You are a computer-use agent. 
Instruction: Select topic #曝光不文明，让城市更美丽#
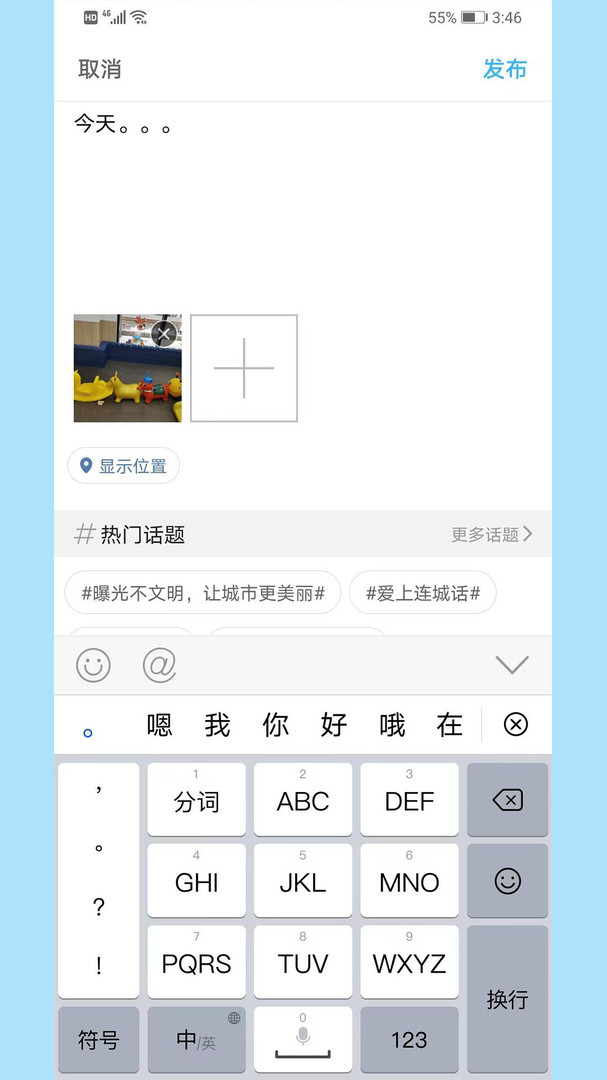click(203, 592)
